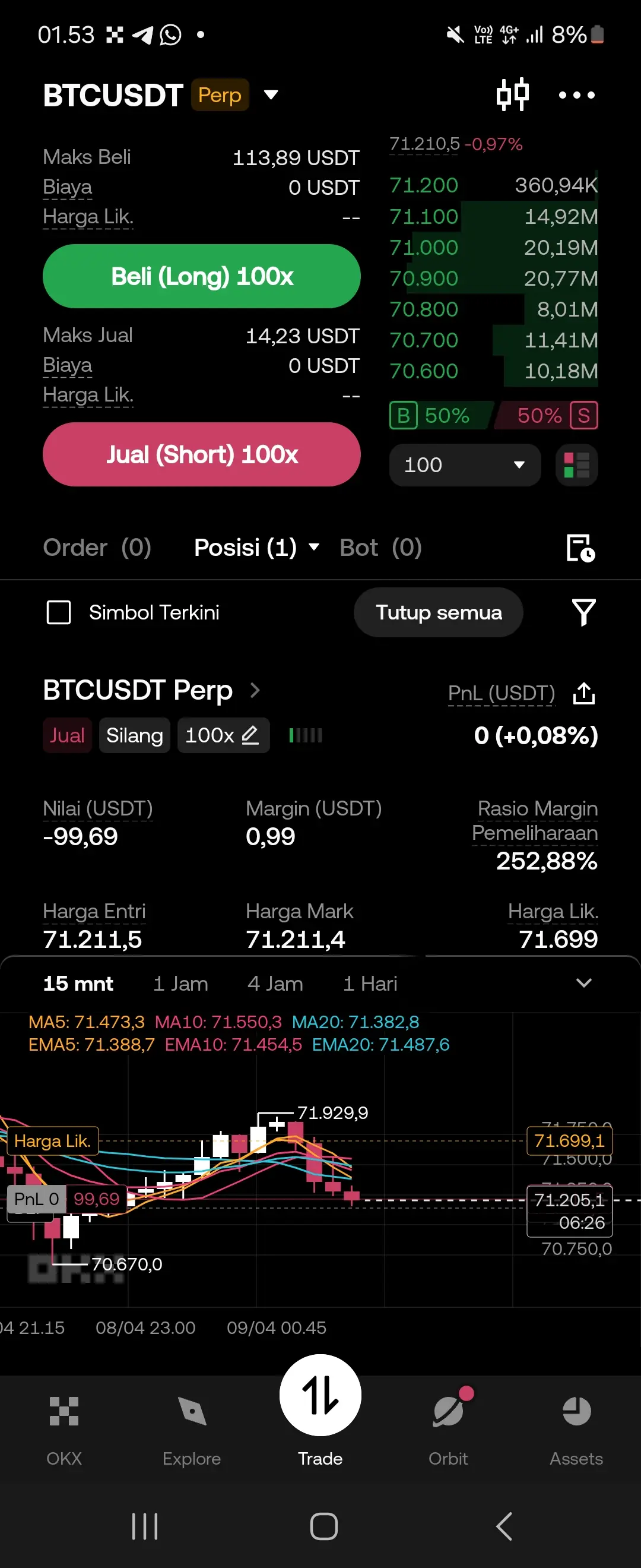Open the order book depth dropdown showing 100
Screen dimensions: 641x1568
[x=465, y=465]
